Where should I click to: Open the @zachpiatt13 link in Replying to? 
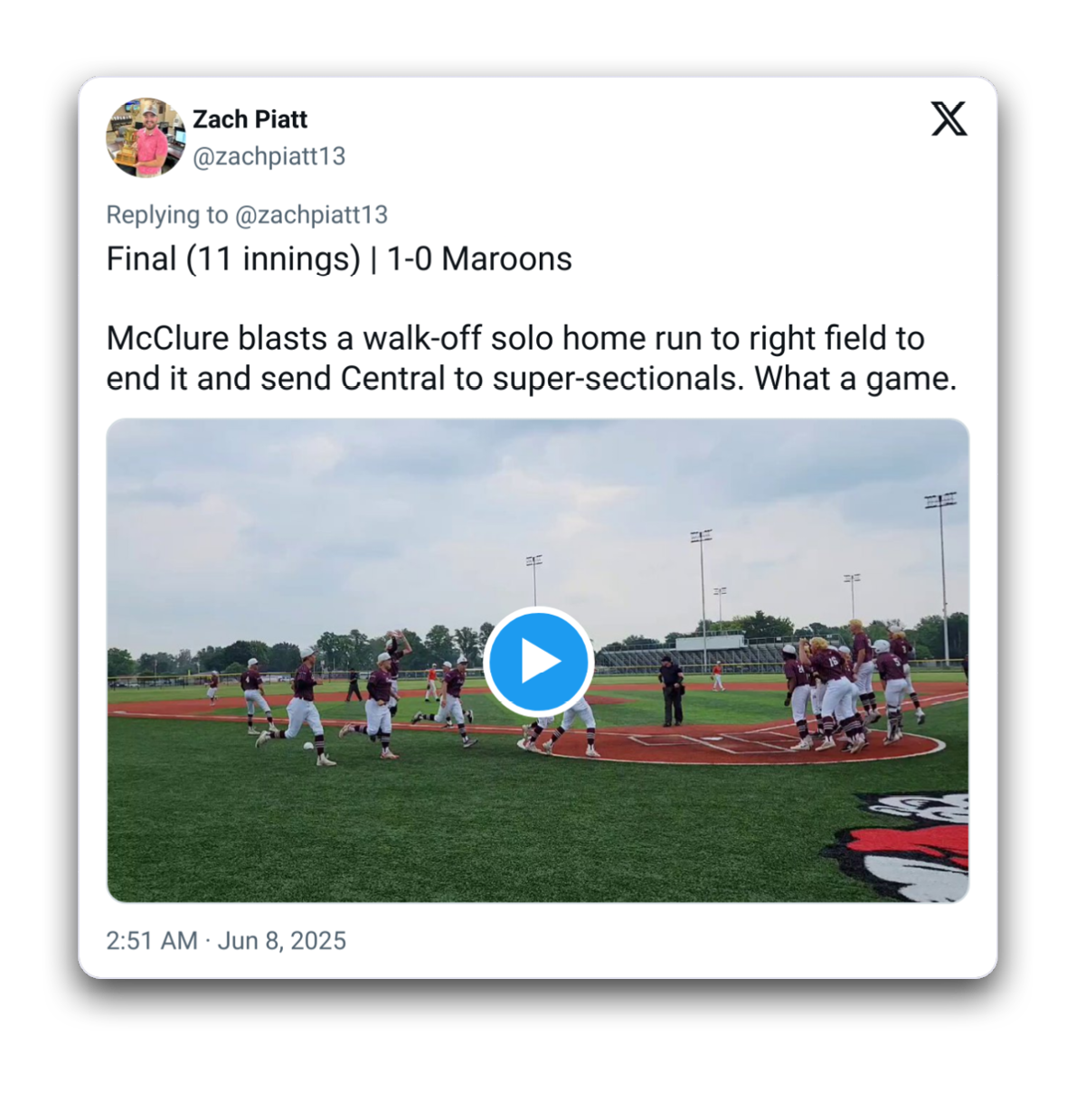click(x=311, y=215)
